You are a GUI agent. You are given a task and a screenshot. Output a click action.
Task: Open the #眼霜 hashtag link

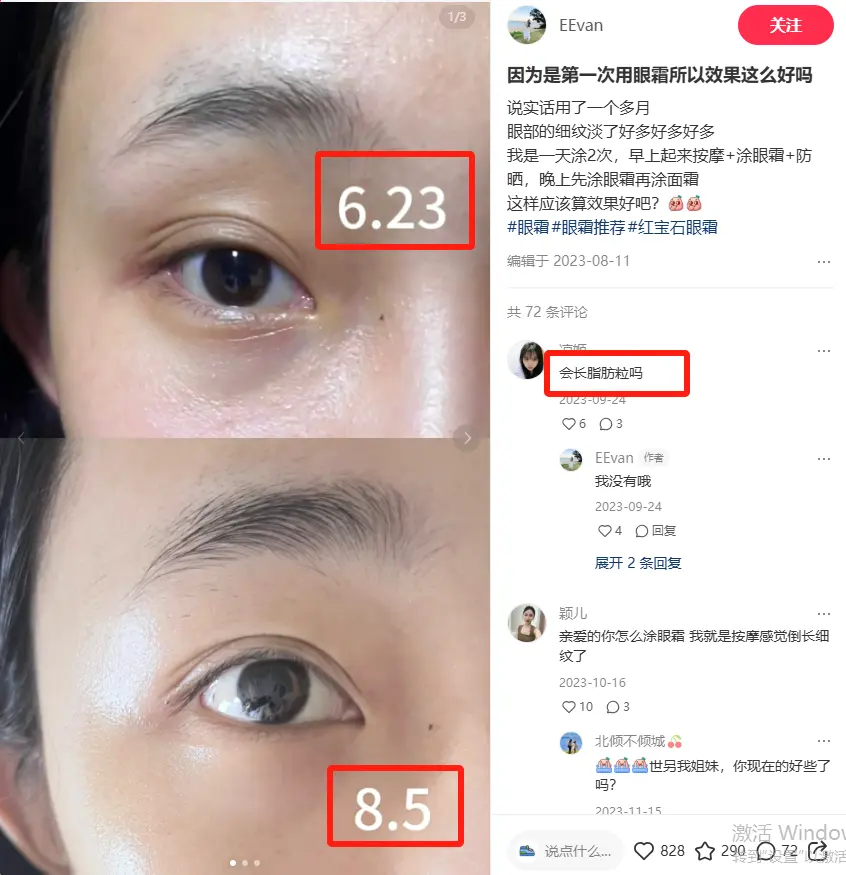[x=528, y=227]
